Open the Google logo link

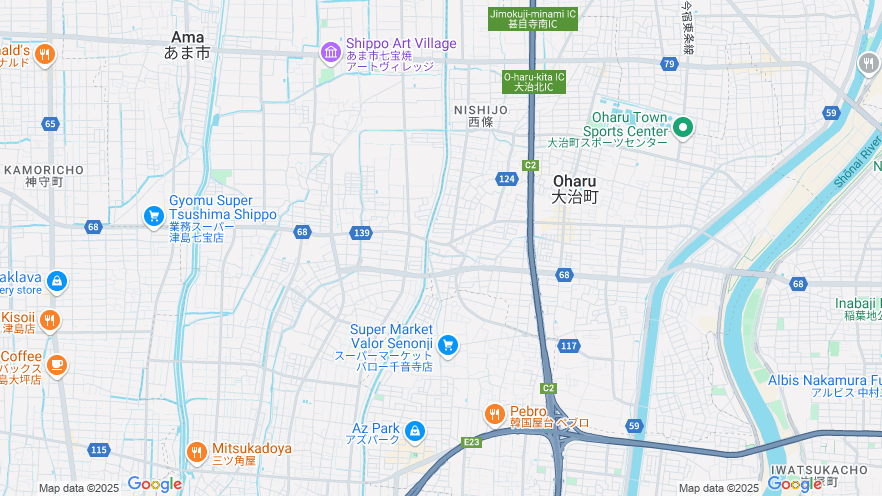(154, 485)
